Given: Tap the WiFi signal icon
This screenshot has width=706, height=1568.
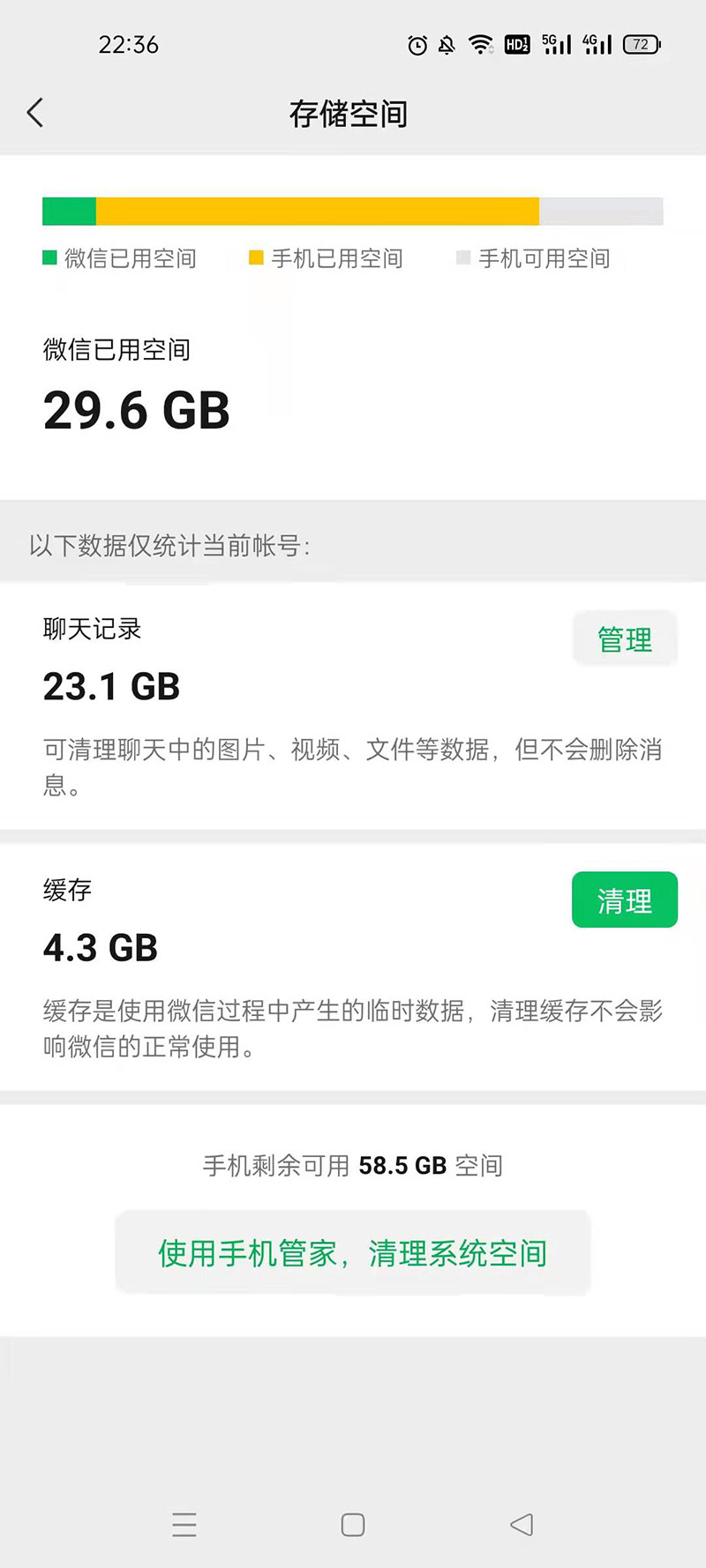Looking at the screenshot, I should coord(481,44).
